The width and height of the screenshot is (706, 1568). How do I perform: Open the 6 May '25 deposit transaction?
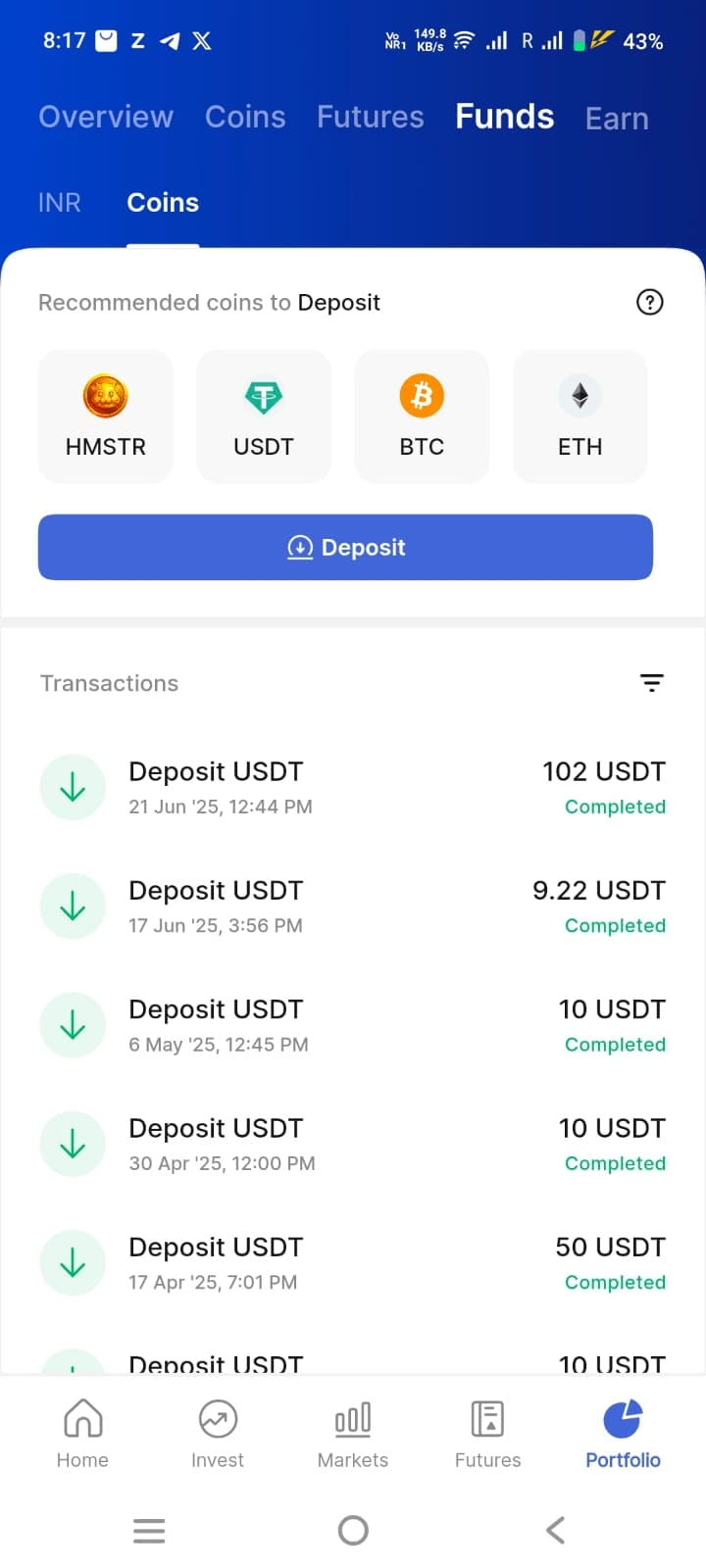click(353, 1025)
